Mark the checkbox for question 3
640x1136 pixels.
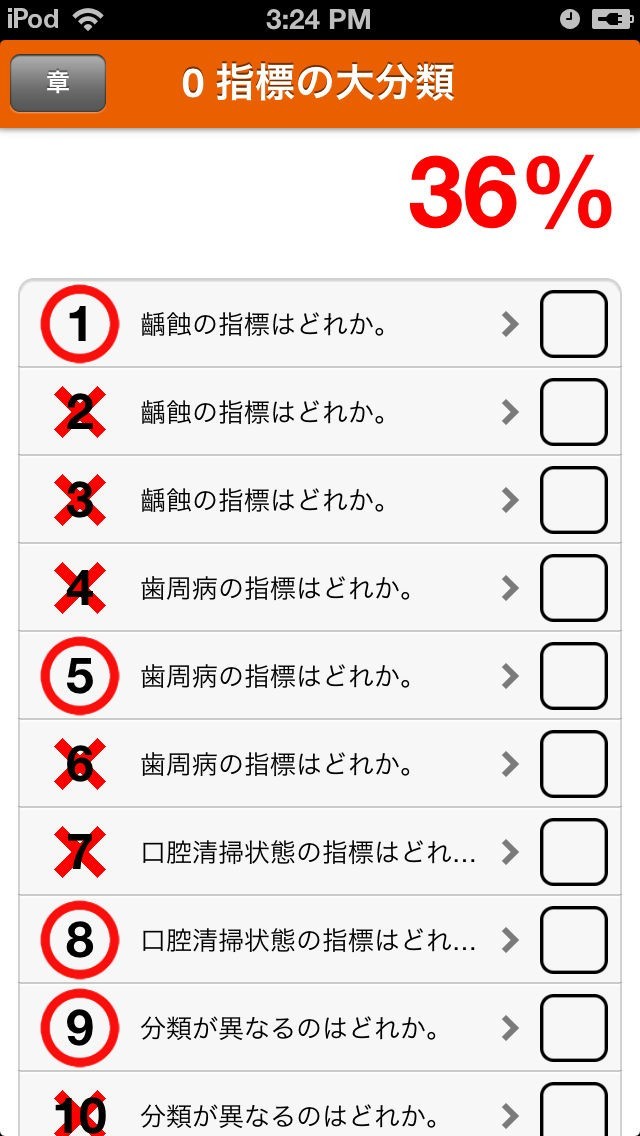coord(574,500)
